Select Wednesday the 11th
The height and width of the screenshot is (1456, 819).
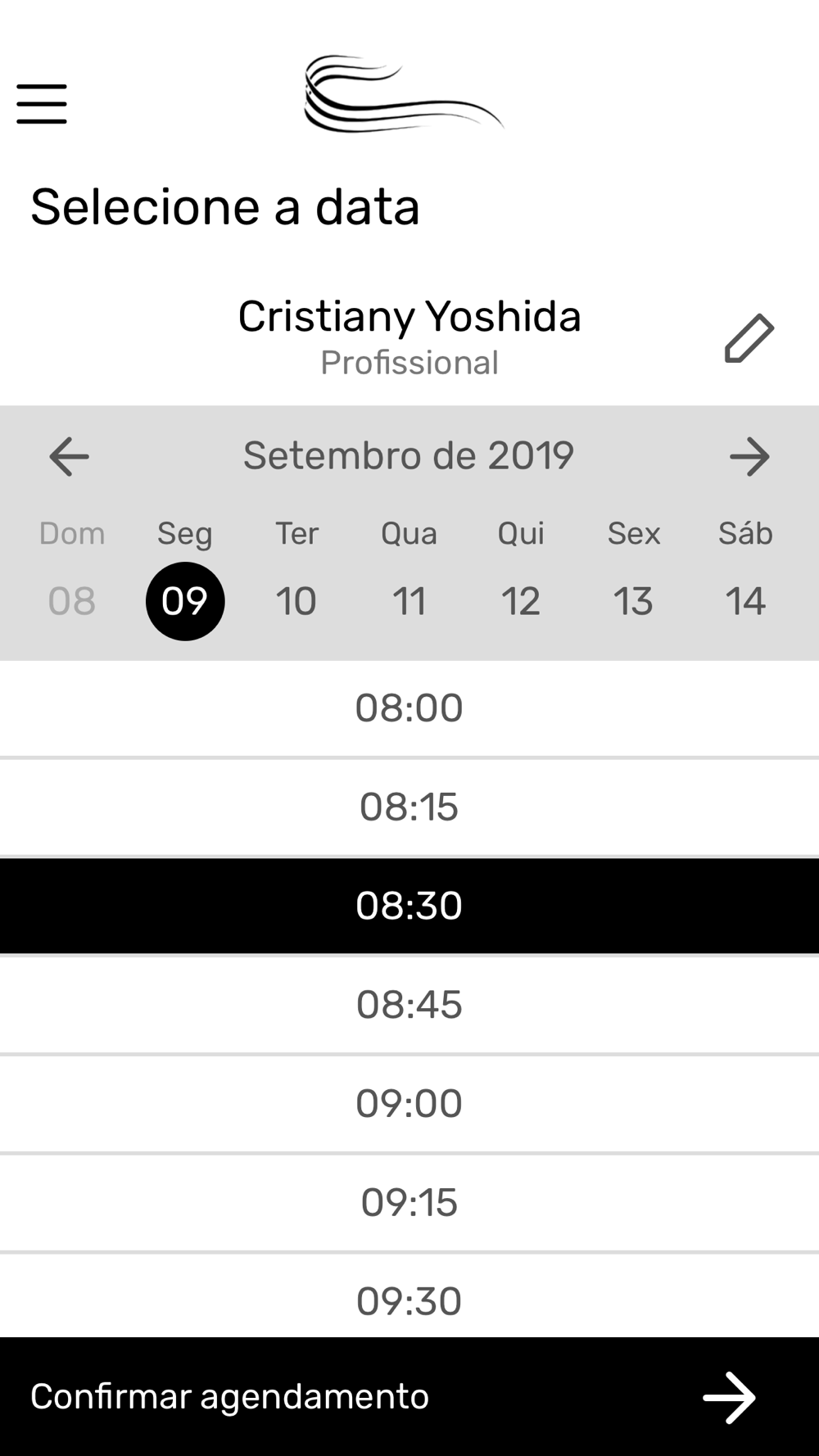click(409, 601)
